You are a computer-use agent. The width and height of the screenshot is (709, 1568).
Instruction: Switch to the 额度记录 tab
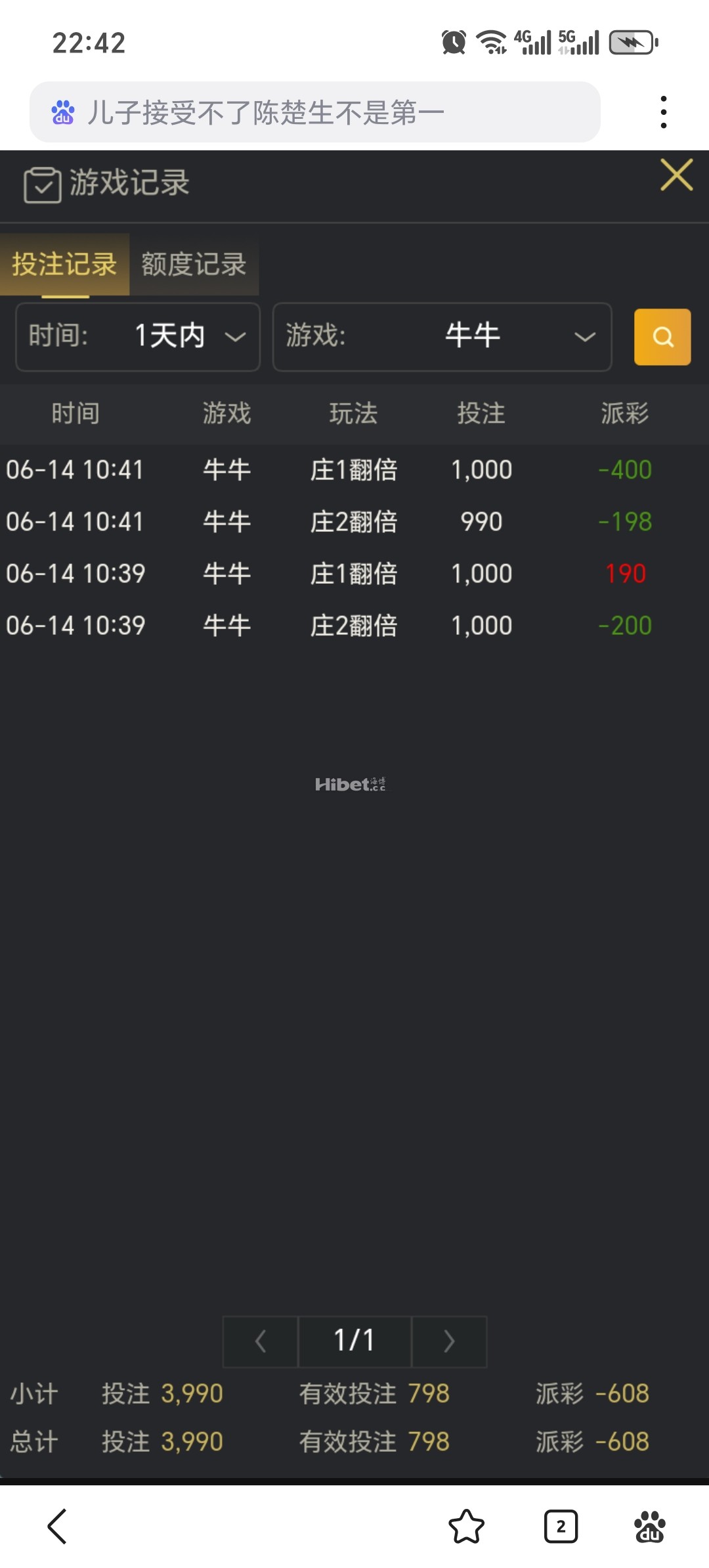[192, 265]
